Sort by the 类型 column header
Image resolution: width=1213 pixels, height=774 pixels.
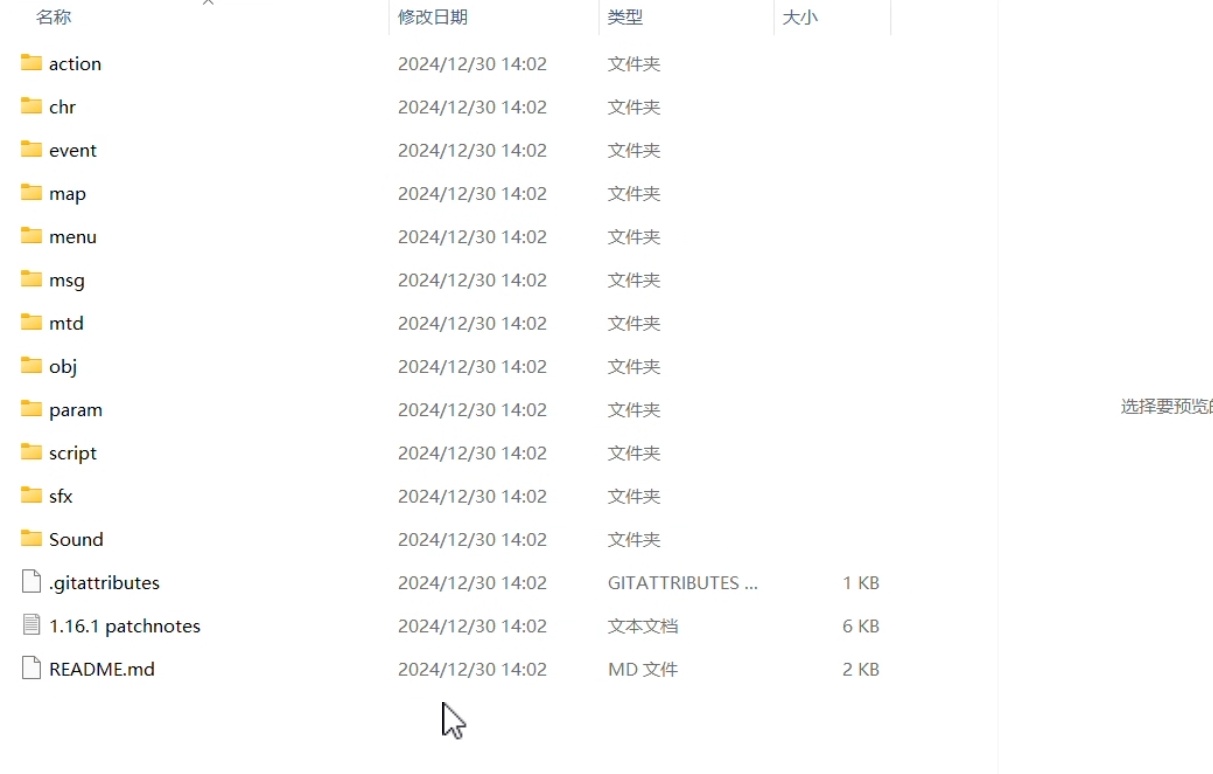pos(625,17)
